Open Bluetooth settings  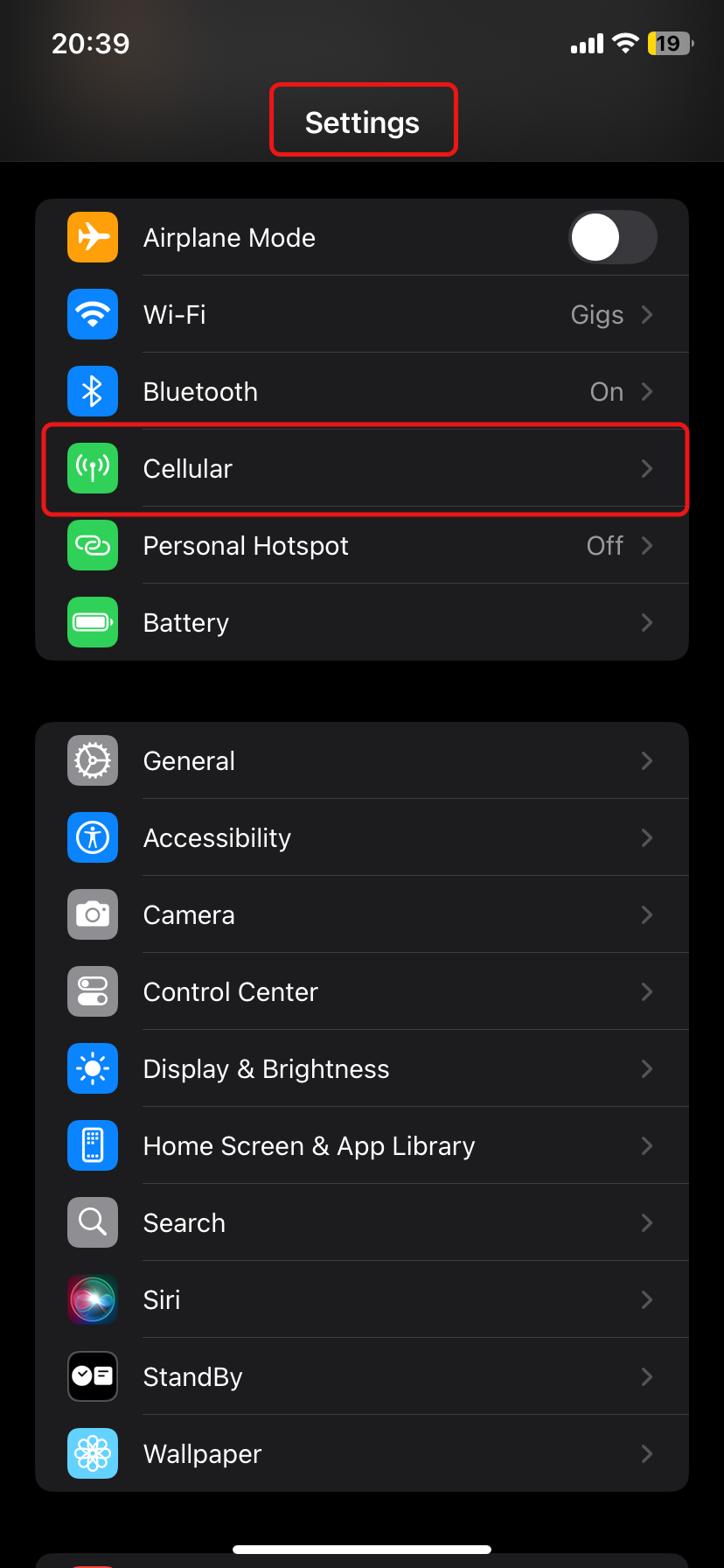click(x=362, y=391)
